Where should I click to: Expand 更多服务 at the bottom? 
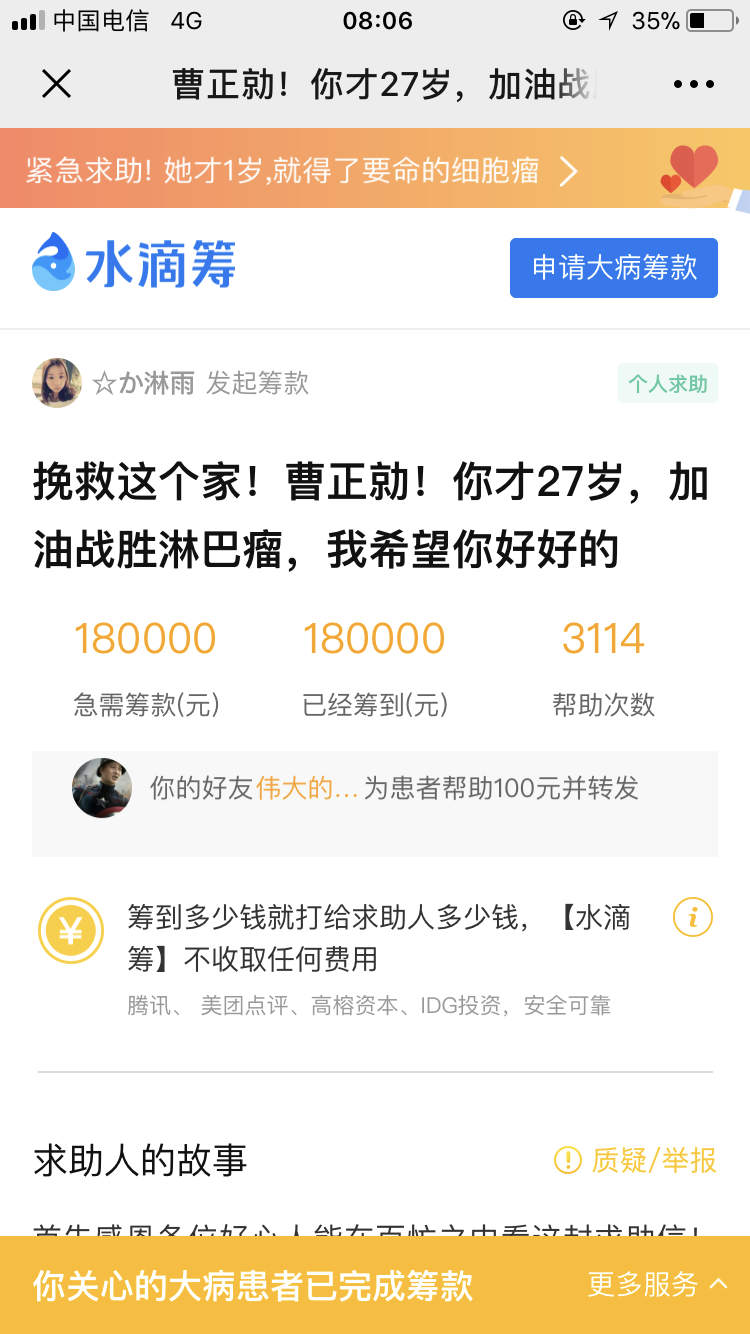click(x=658, y=1284)
